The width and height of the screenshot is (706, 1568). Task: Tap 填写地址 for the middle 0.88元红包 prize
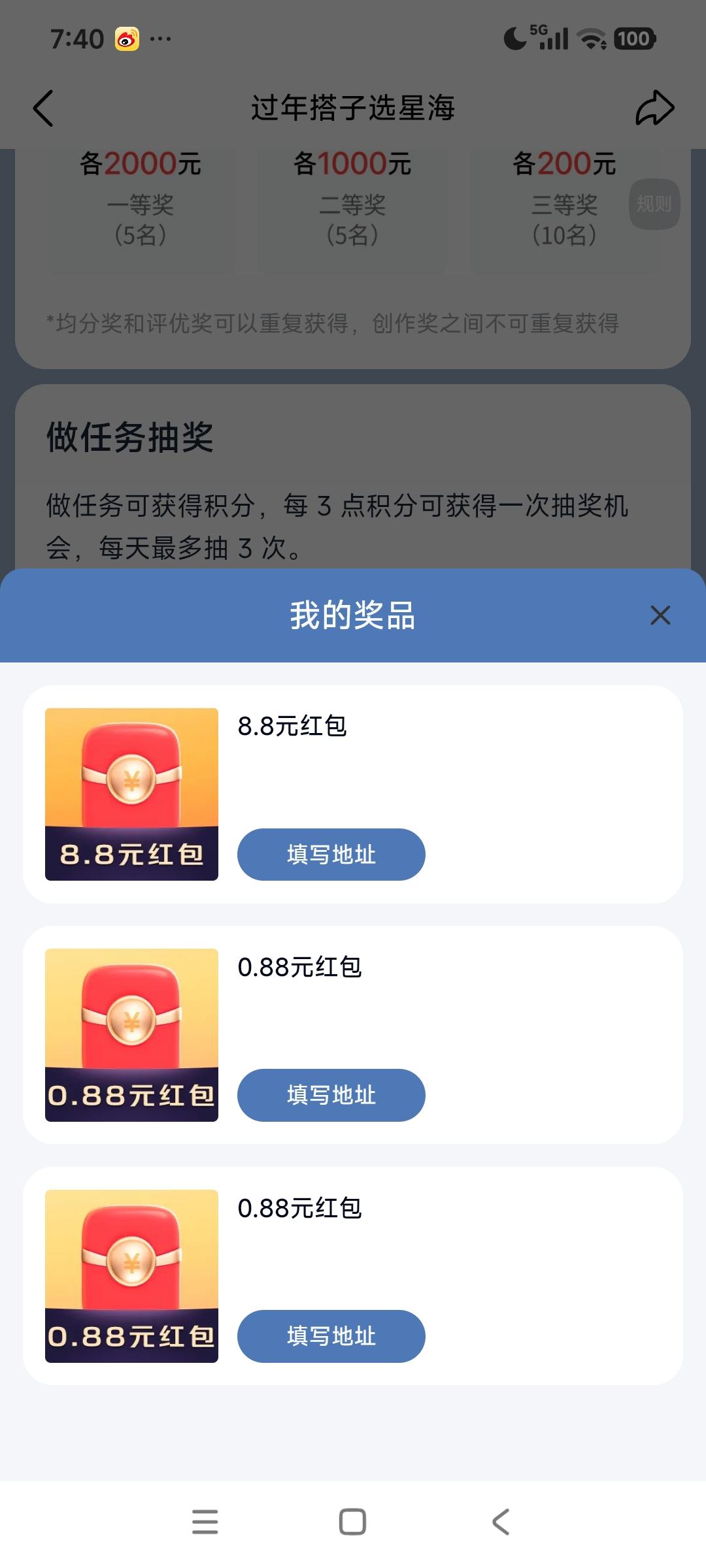(x=330, y=1095)
